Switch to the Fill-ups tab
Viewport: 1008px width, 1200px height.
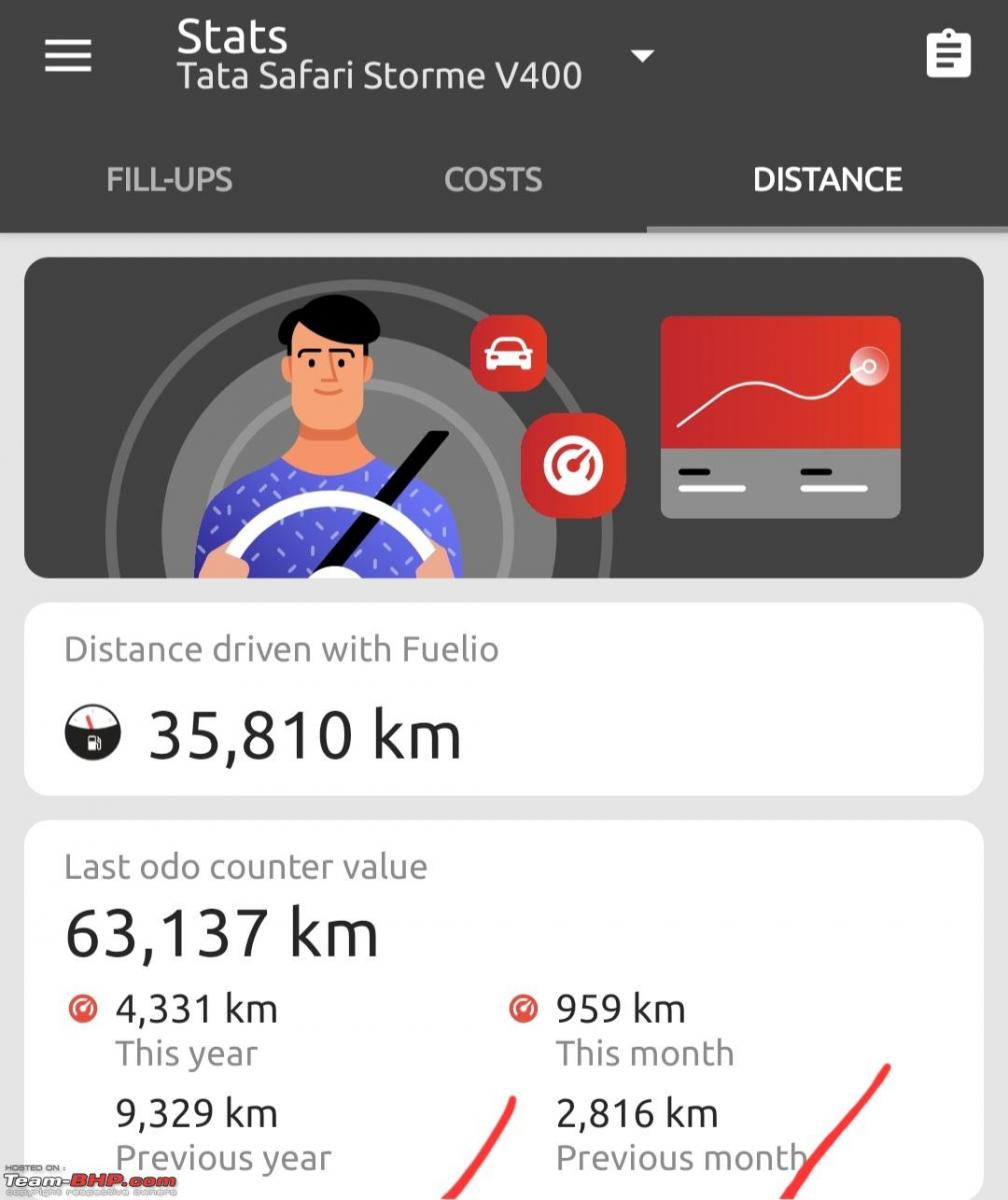point(169,180)
